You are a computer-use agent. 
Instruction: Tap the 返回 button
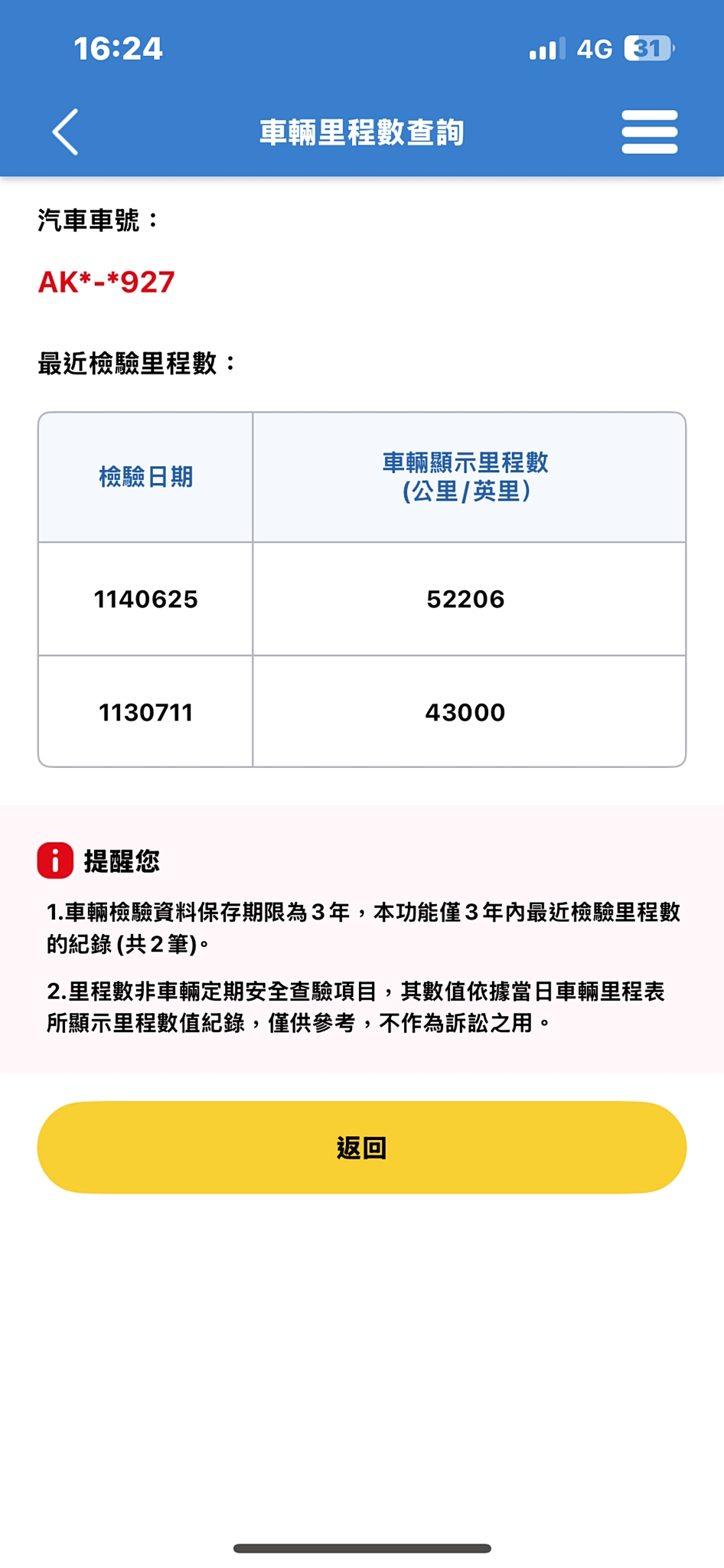362,1147
